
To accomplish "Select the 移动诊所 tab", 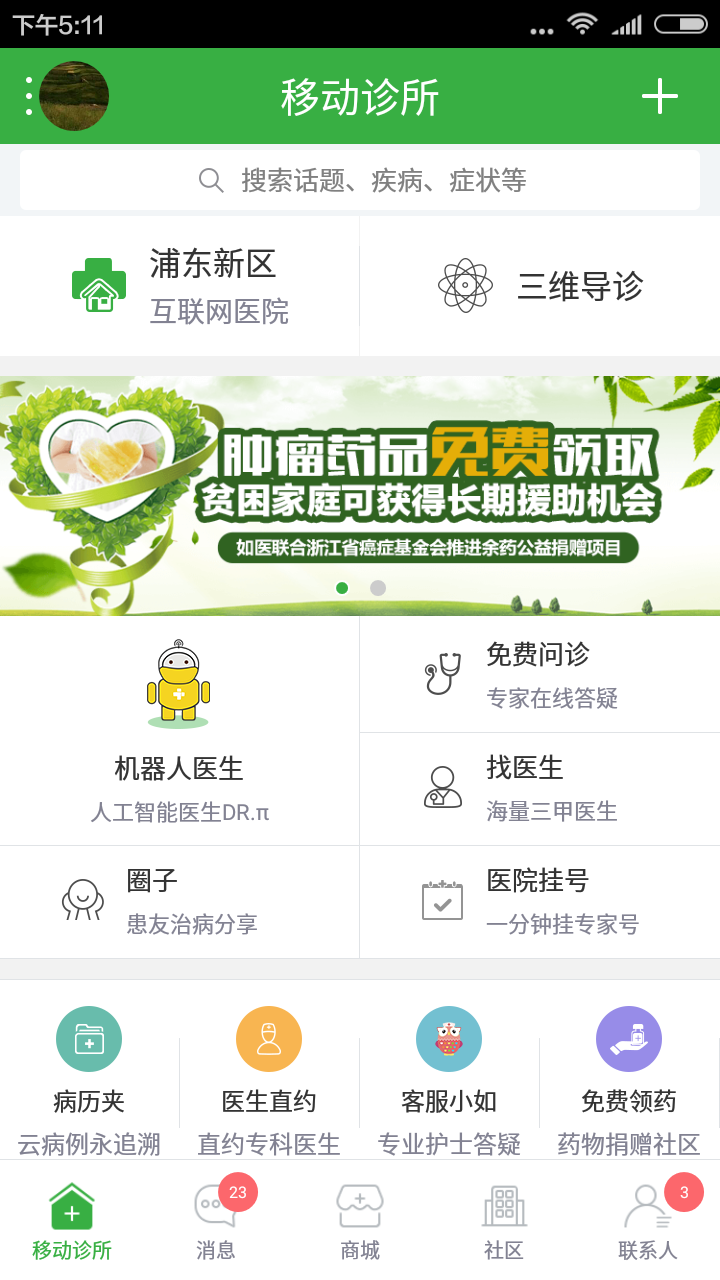I will [x=72, y=1220].
